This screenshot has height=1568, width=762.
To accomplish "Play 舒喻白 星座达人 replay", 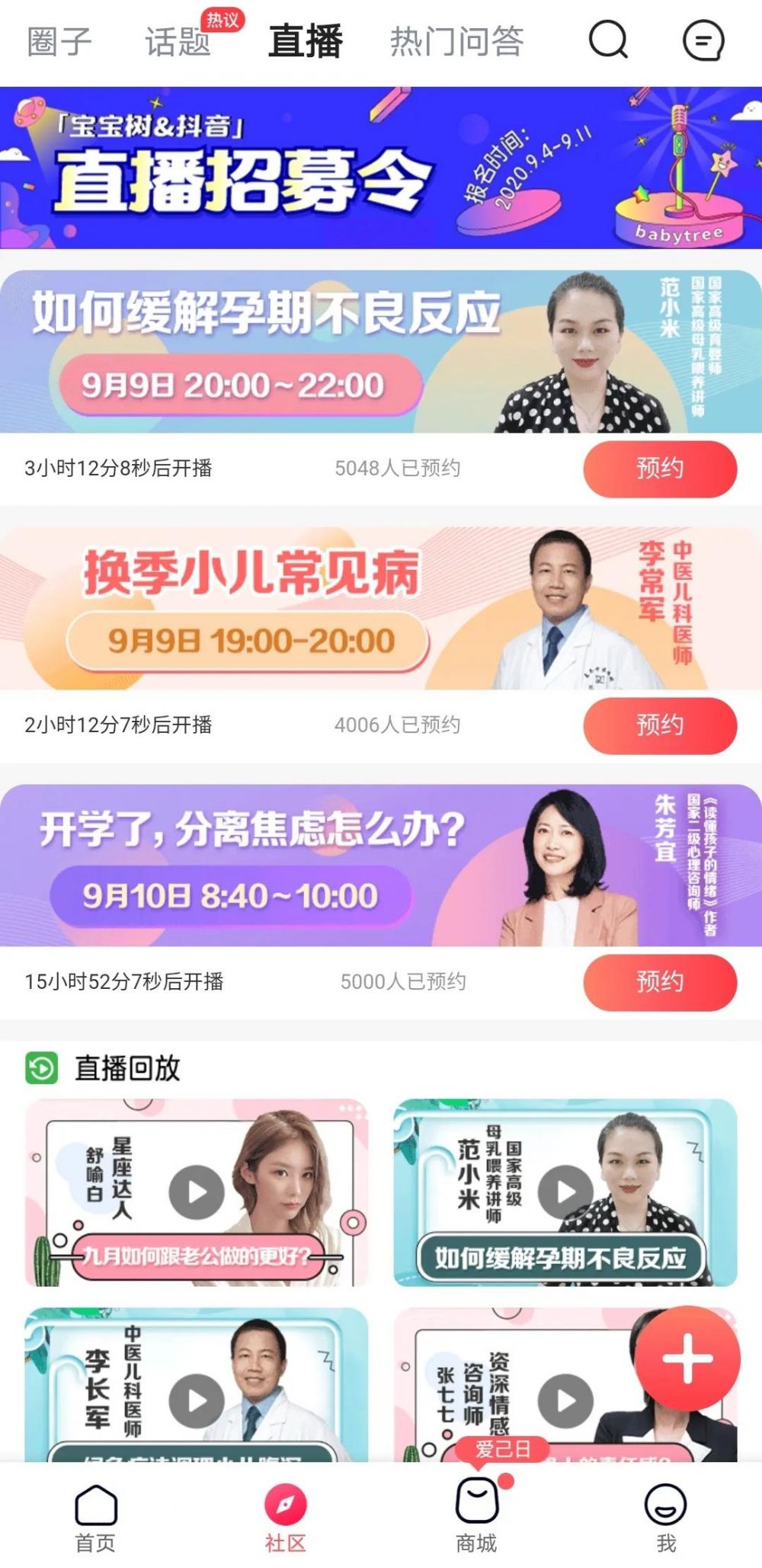I will click(197, 1192).
